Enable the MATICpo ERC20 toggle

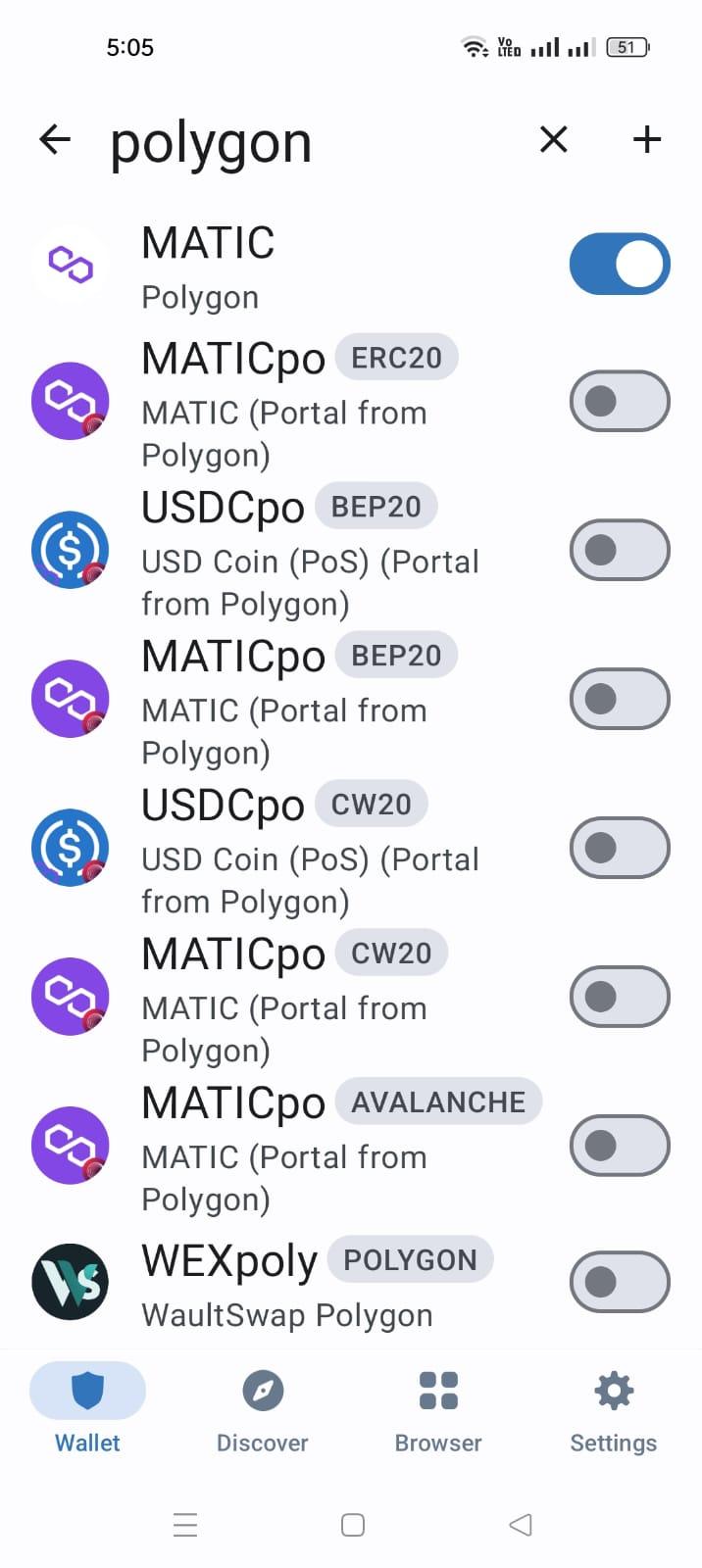tap(620, 401)
